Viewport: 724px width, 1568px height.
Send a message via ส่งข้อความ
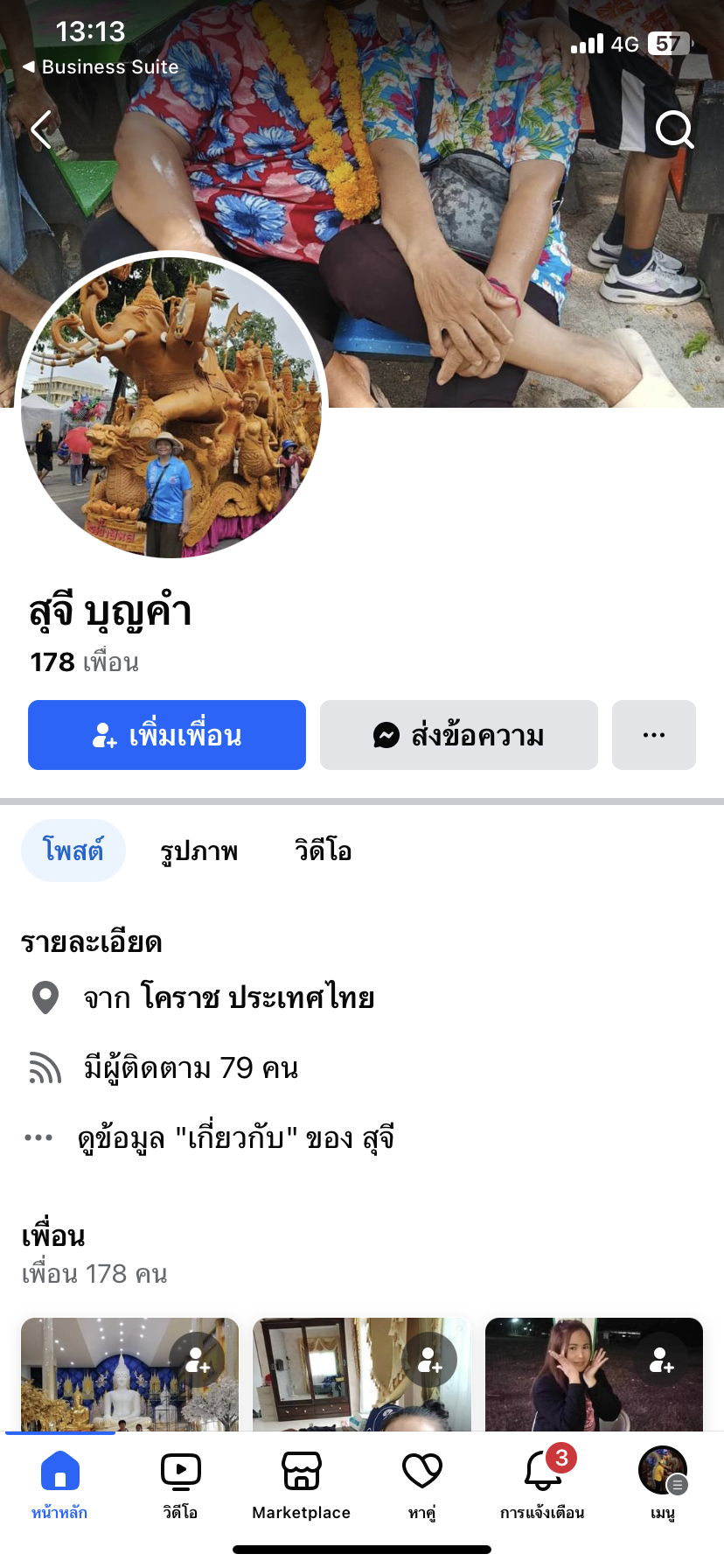tap(458, 735)
